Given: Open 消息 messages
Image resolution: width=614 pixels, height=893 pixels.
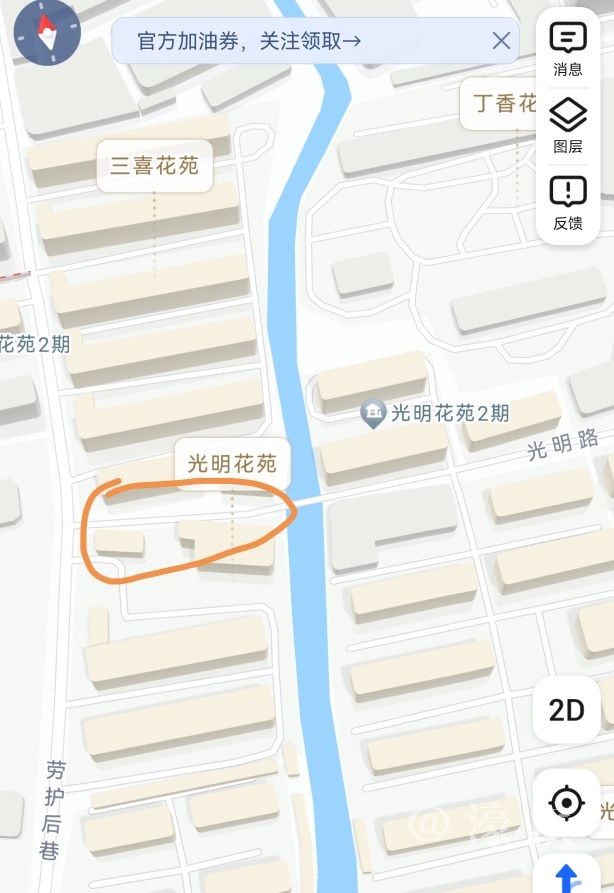Looking at the screenshot, I should (568, 49).
